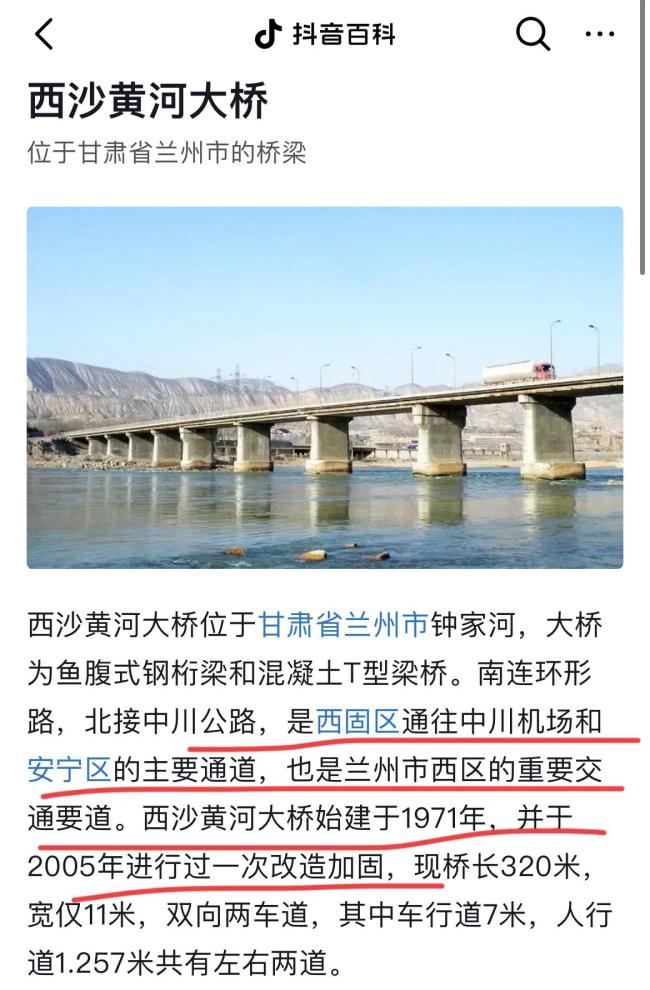
Task: Go back with the top-left arrow
Action: click(x=43, y=35)
